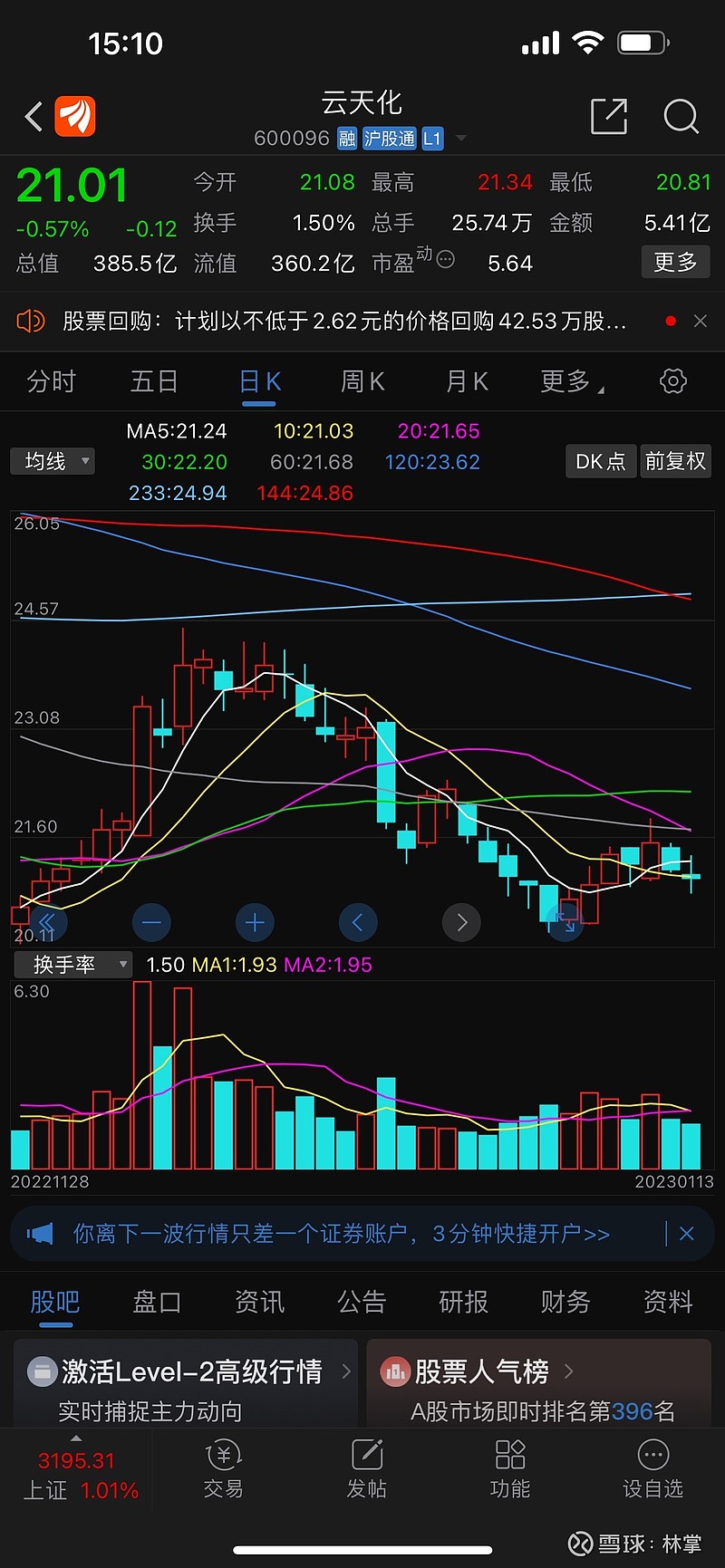
Task: Switch to the 分时 chart tab
Action: (52, 381)
